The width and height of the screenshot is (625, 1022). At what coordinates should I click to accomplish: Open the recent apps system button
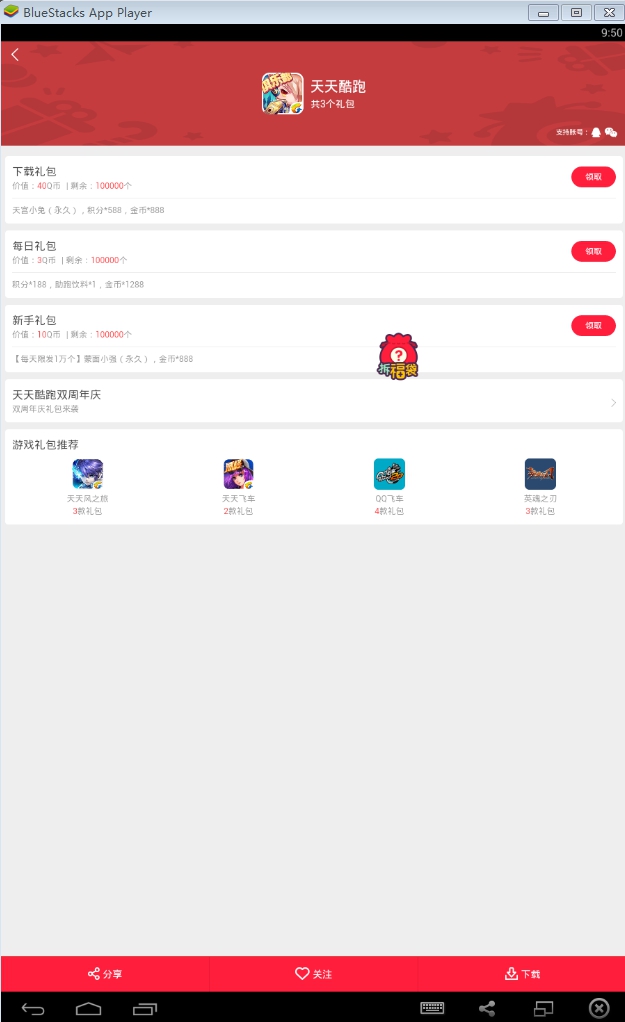click(145, 1008)
